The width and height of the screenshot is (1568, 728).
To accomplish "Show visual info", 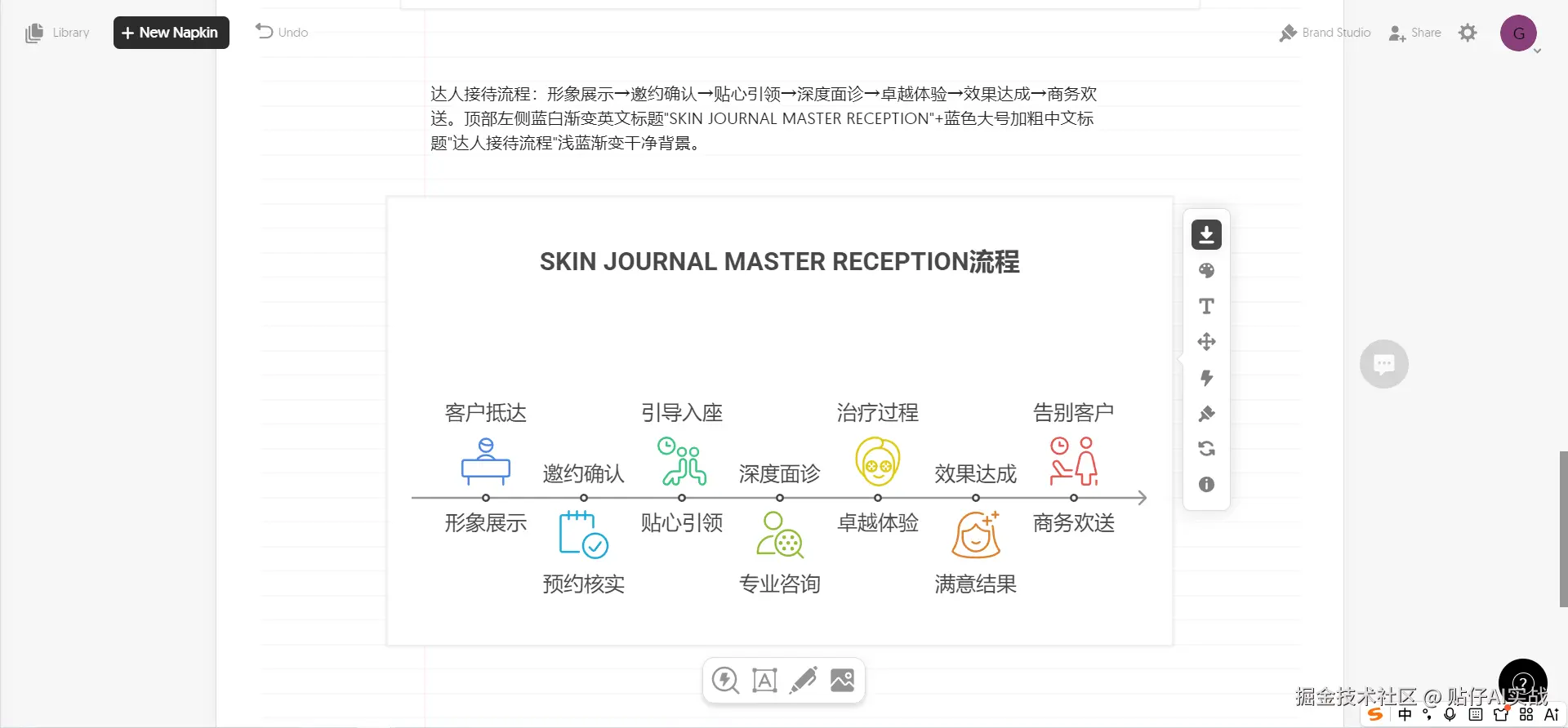I will point(1206,485).
